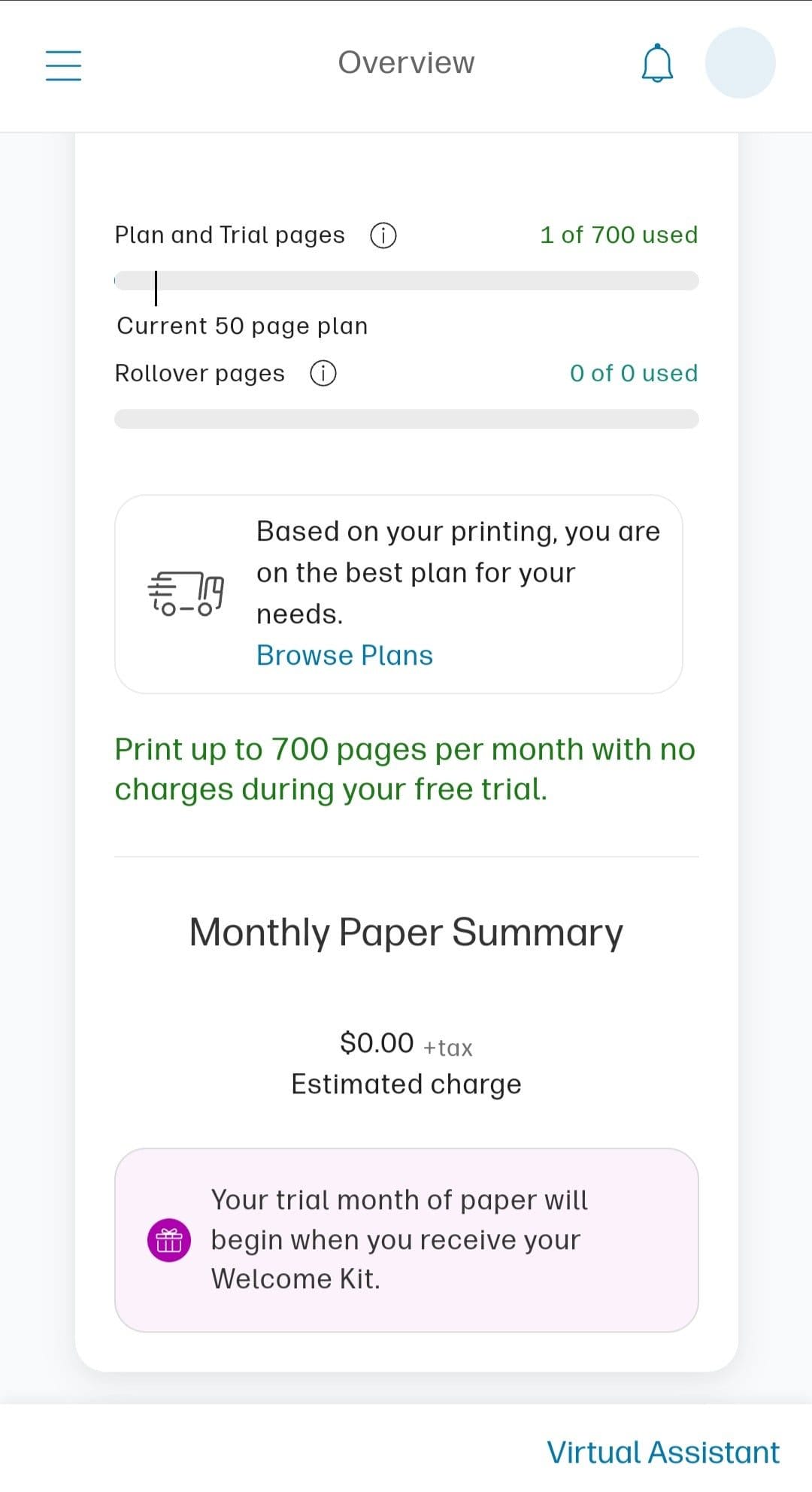Tap the Browse Plans link

344,655
